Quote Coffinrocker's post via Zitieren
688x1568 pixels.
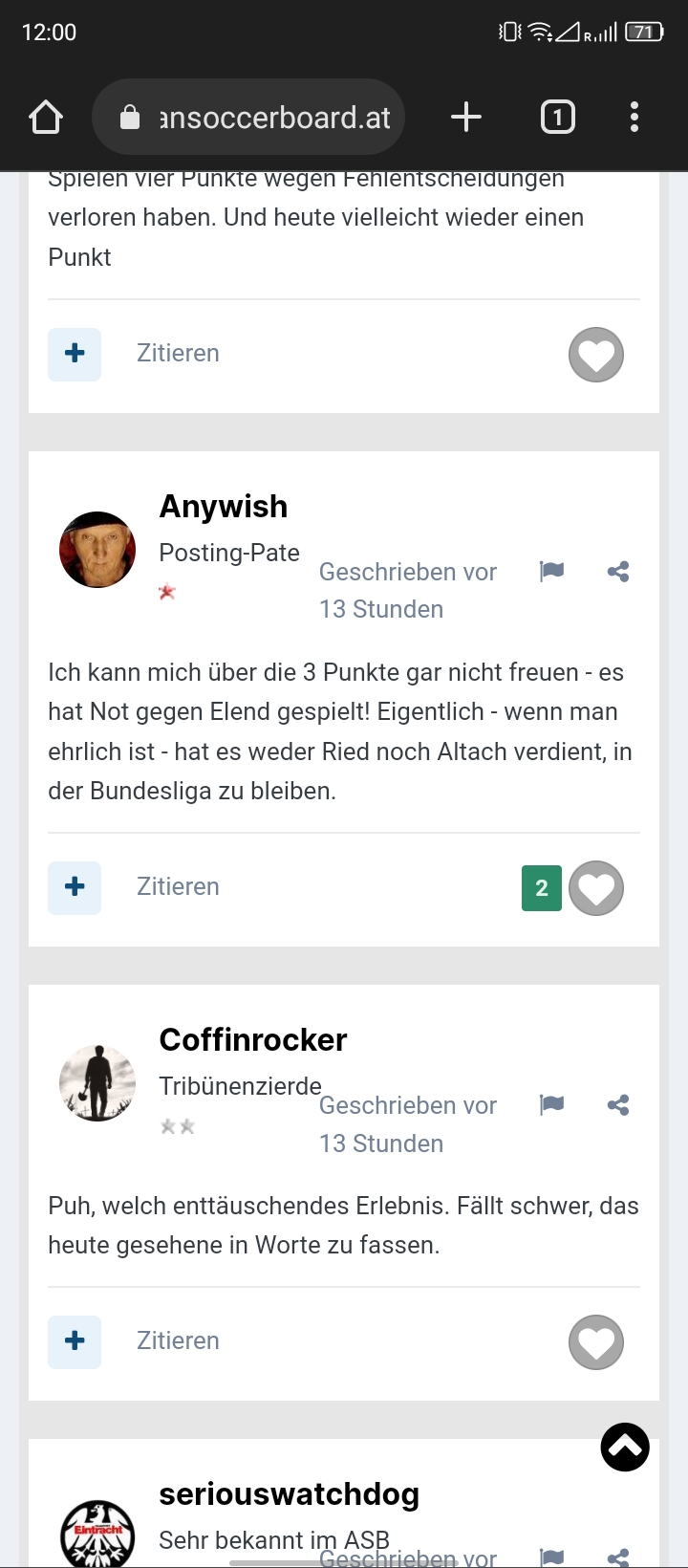(178, 1340)
